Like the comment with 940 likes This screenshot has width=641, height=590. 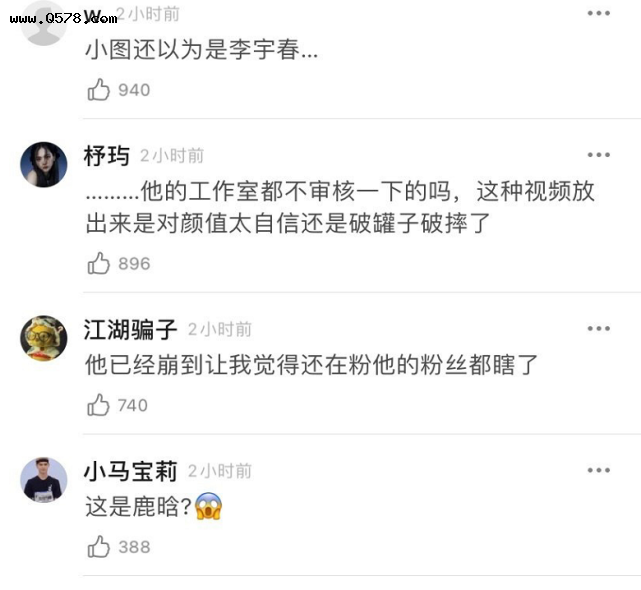99,90
